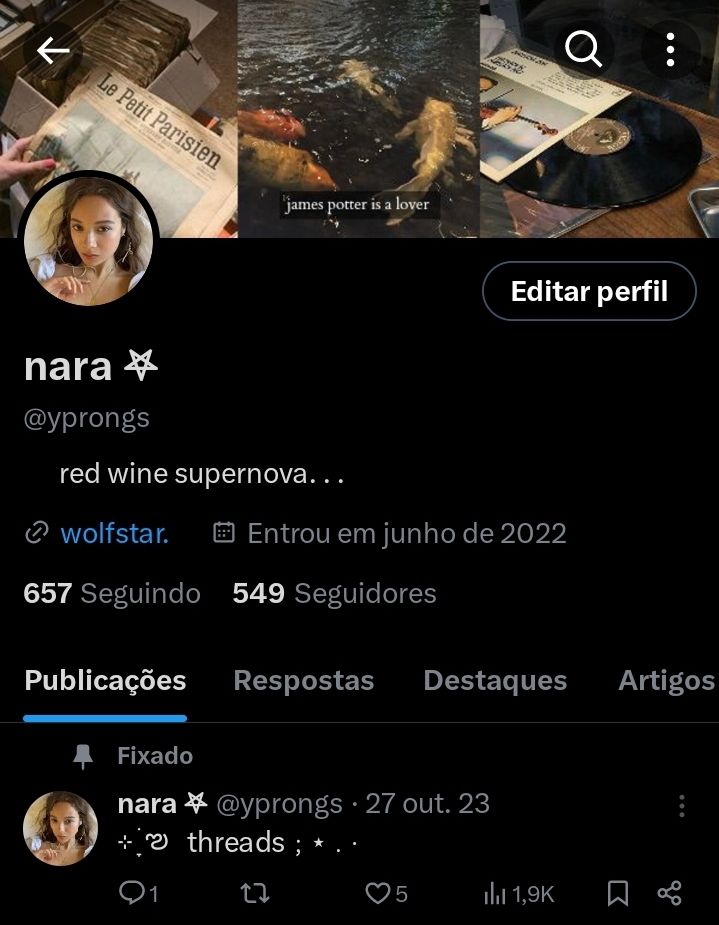Share the pinned threads post

pos(669,893)
